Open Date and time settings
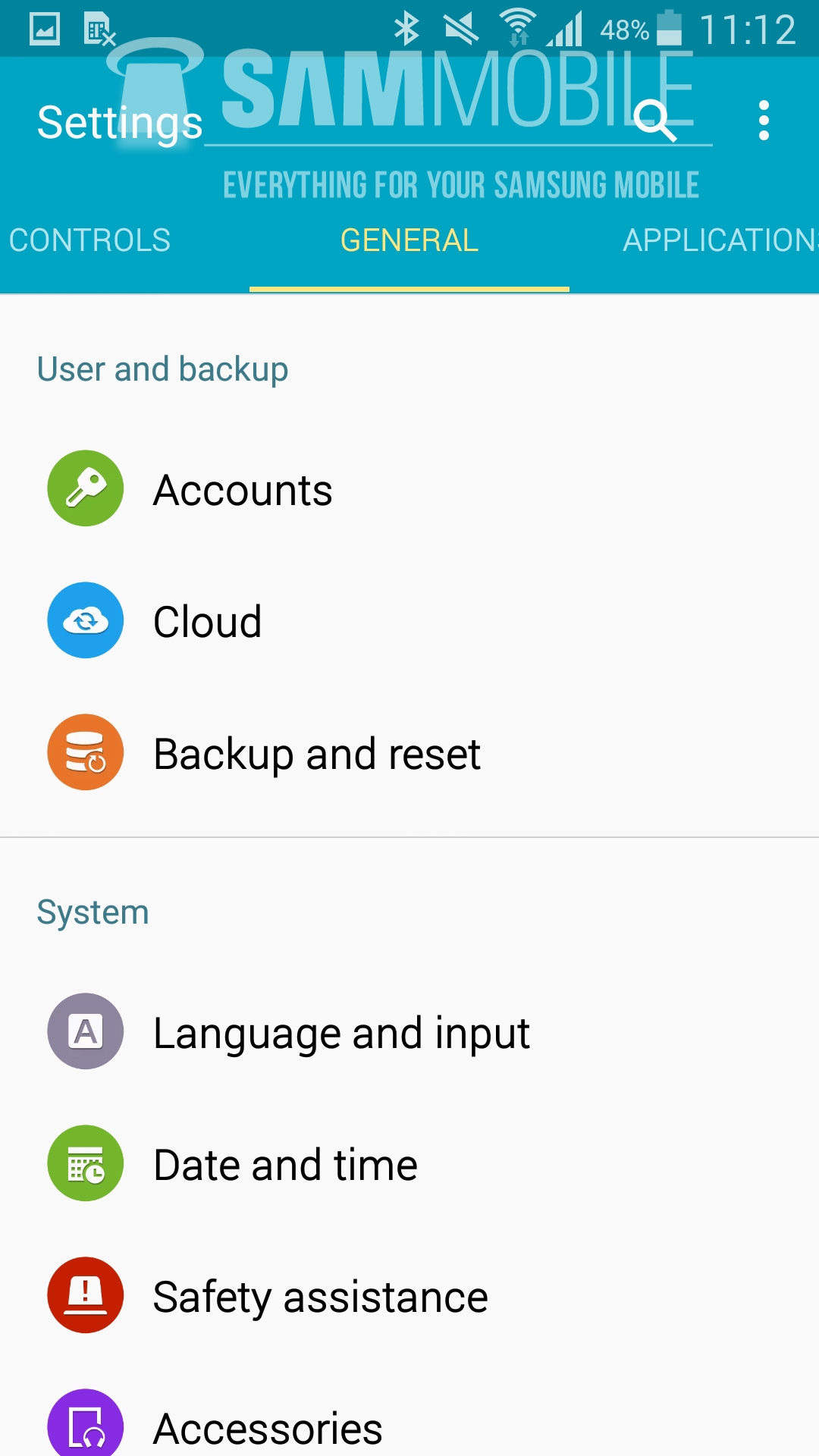Screen dimensions: 819x1456 (x=285, y=1165)
